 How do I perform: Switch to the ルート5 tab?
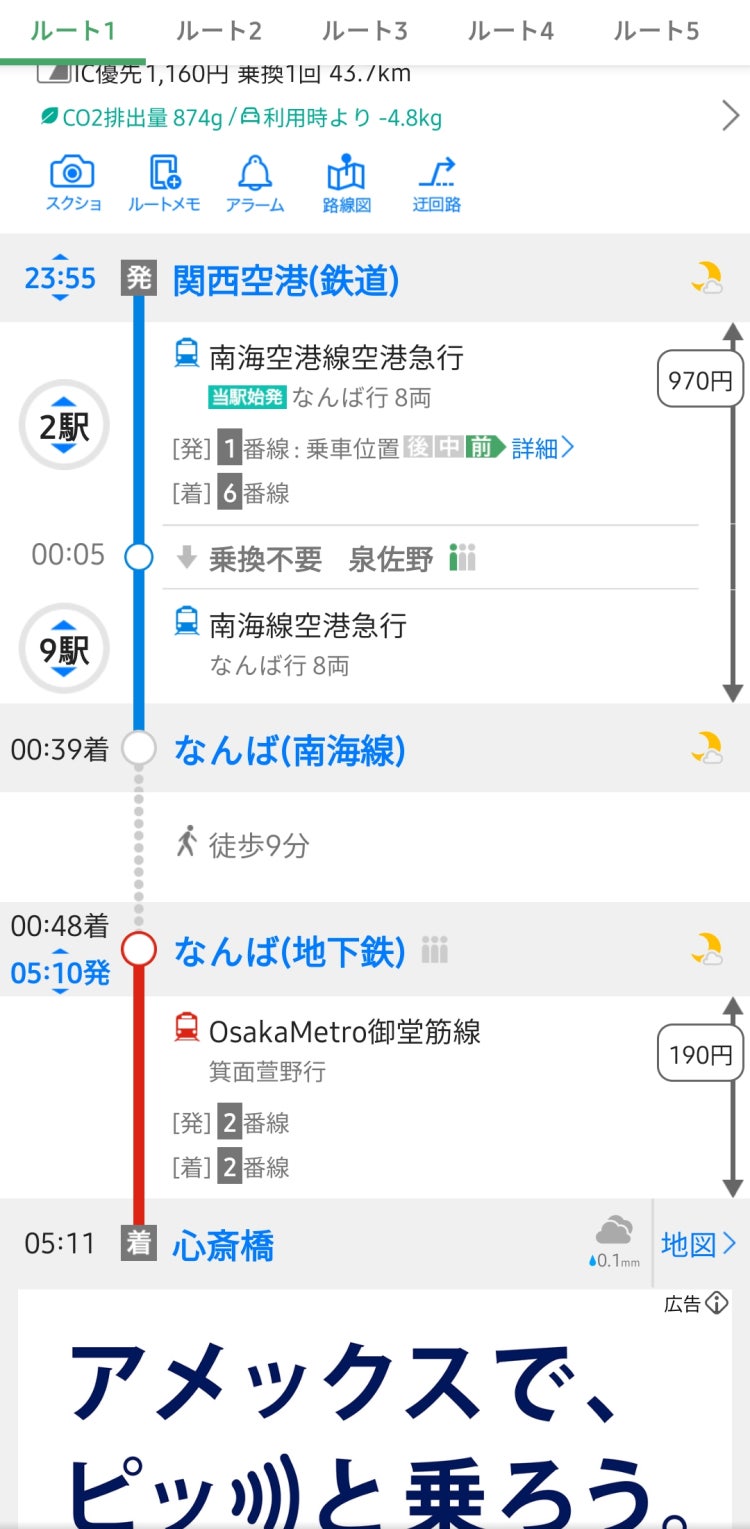656,31
